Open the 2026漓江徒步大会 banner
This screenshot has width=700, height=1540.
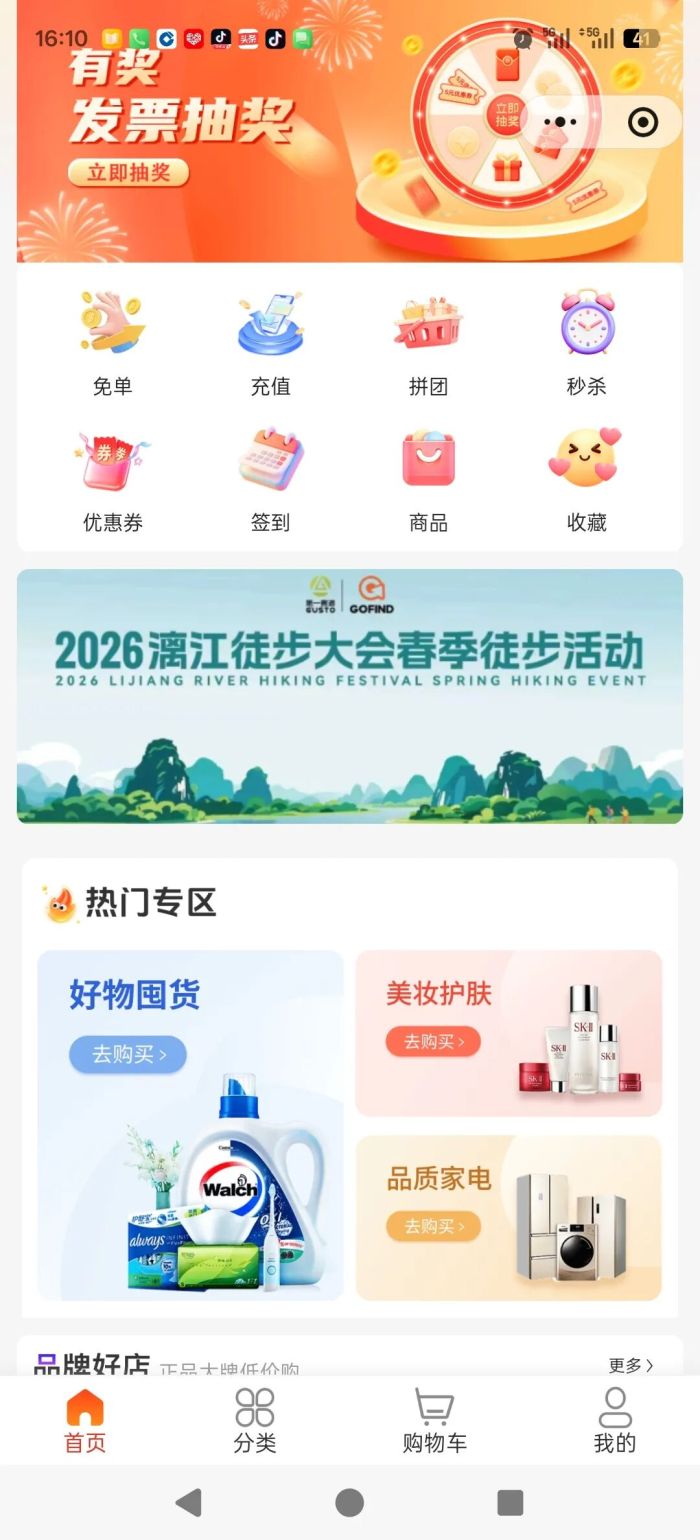[350, 696]
